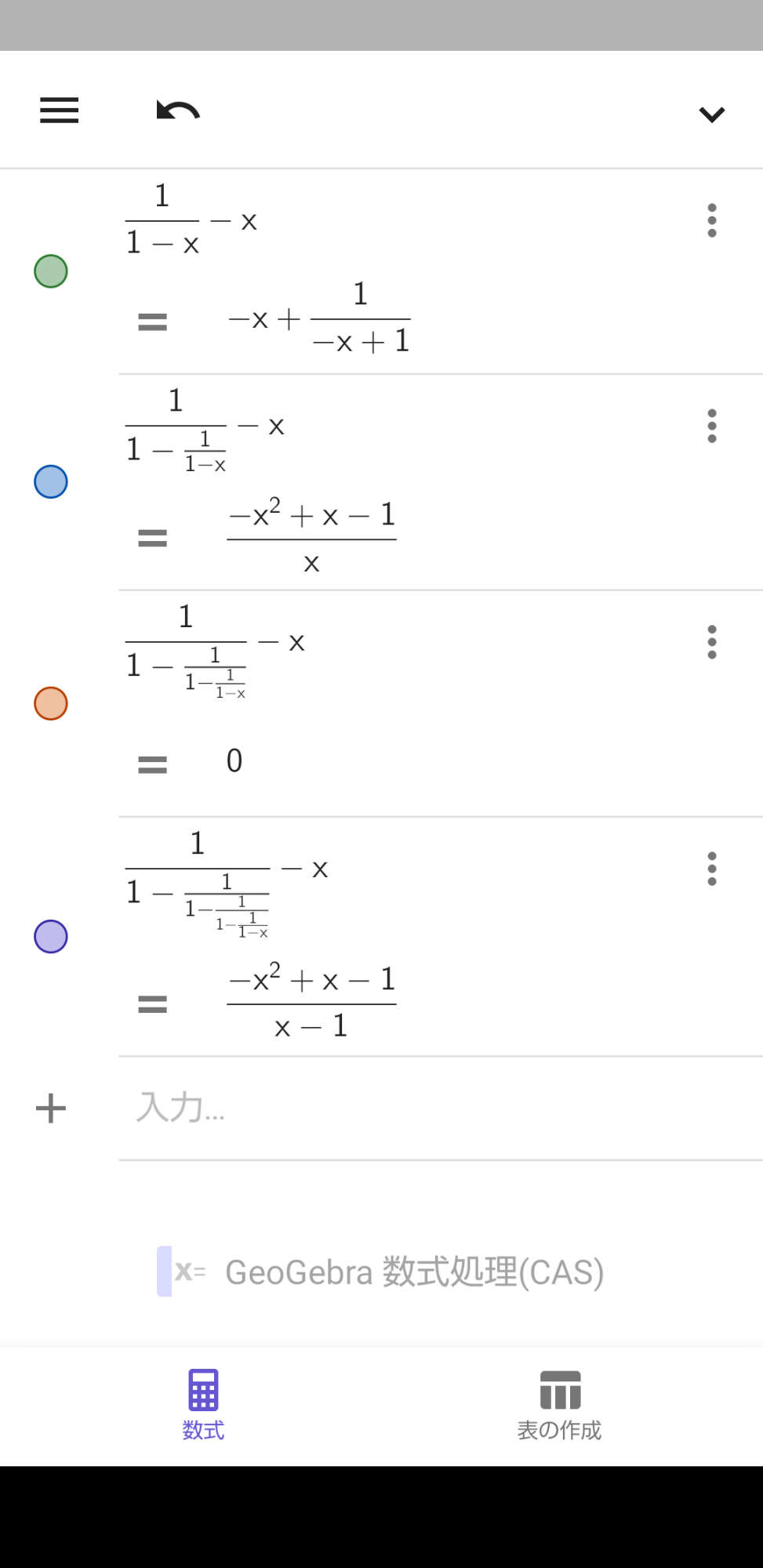Viewport: 763px width, 1568px height.
Task: Collapse the panel with the down chevron
Action: (711, 114)
